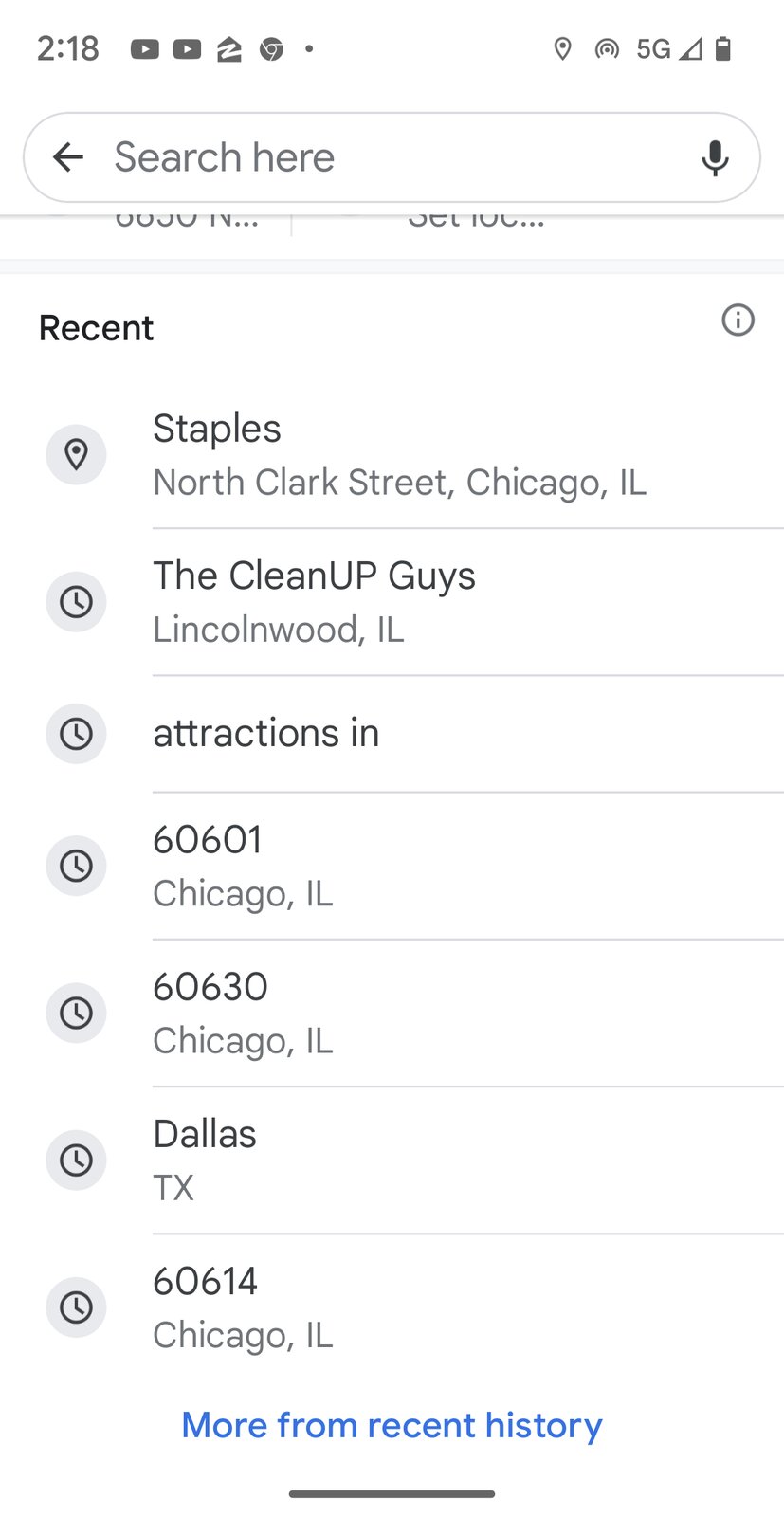
Task: Tap the Set location chip above Recent
Action: tap(477, 220)
